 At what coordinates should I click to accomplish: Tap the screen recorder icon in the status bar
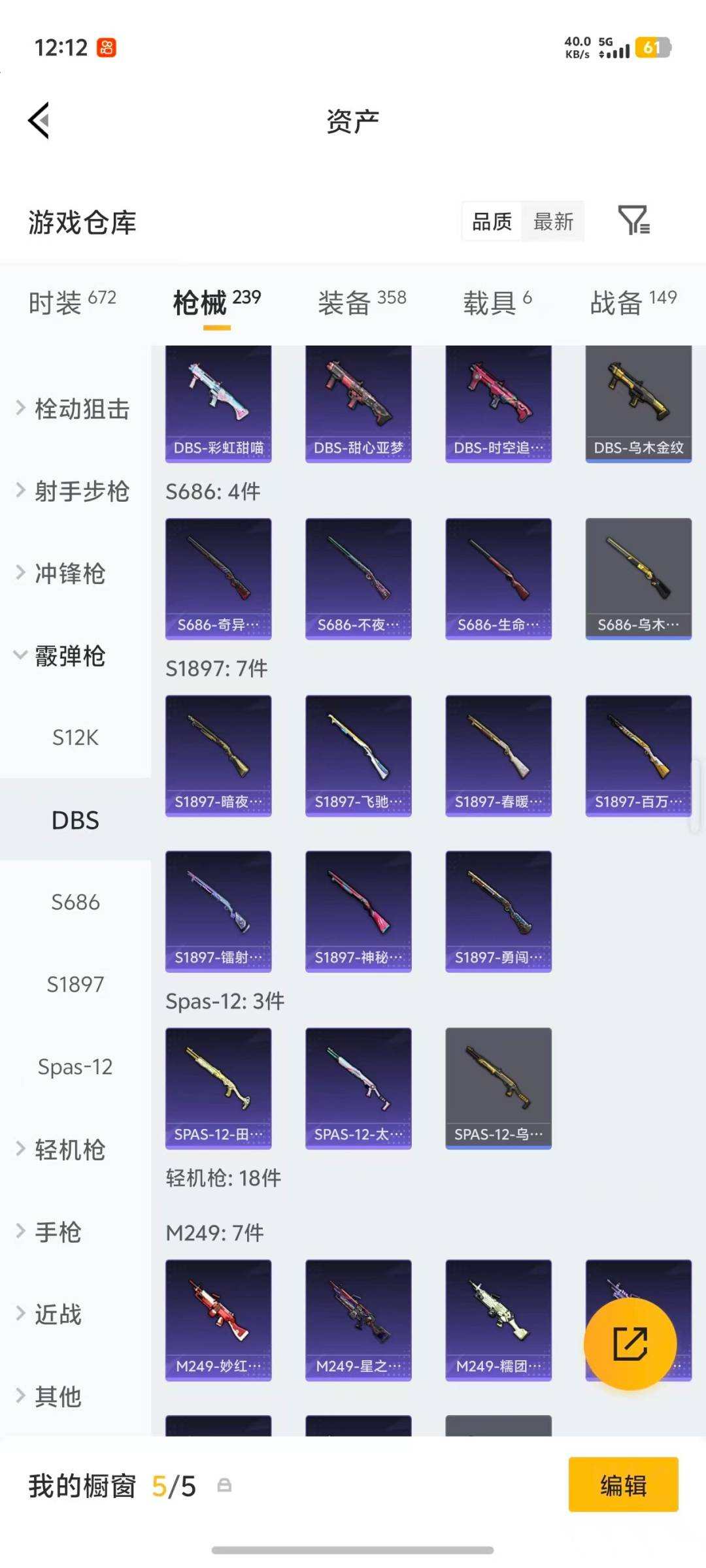(x=107, y=46)
